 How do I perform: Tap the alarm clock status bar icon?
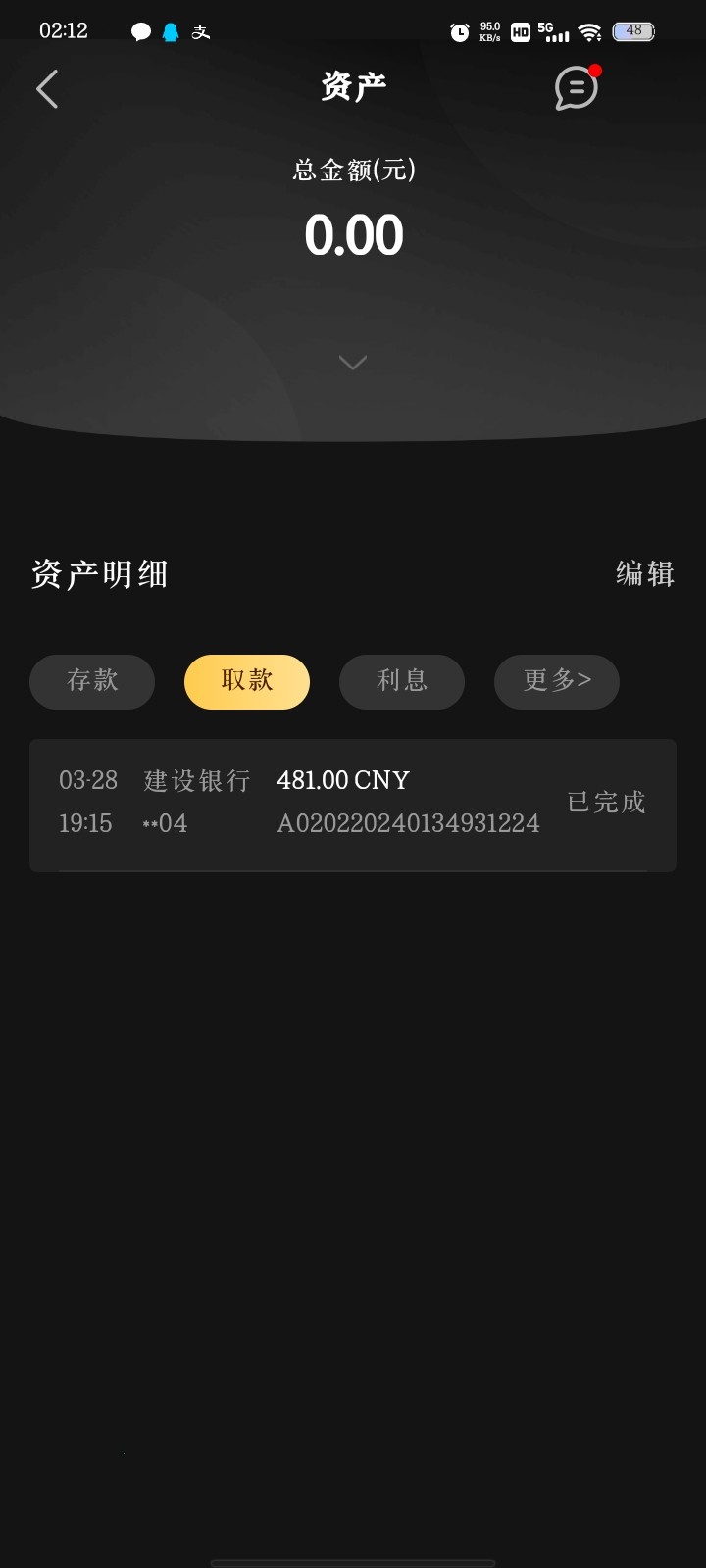coord(459,31)
